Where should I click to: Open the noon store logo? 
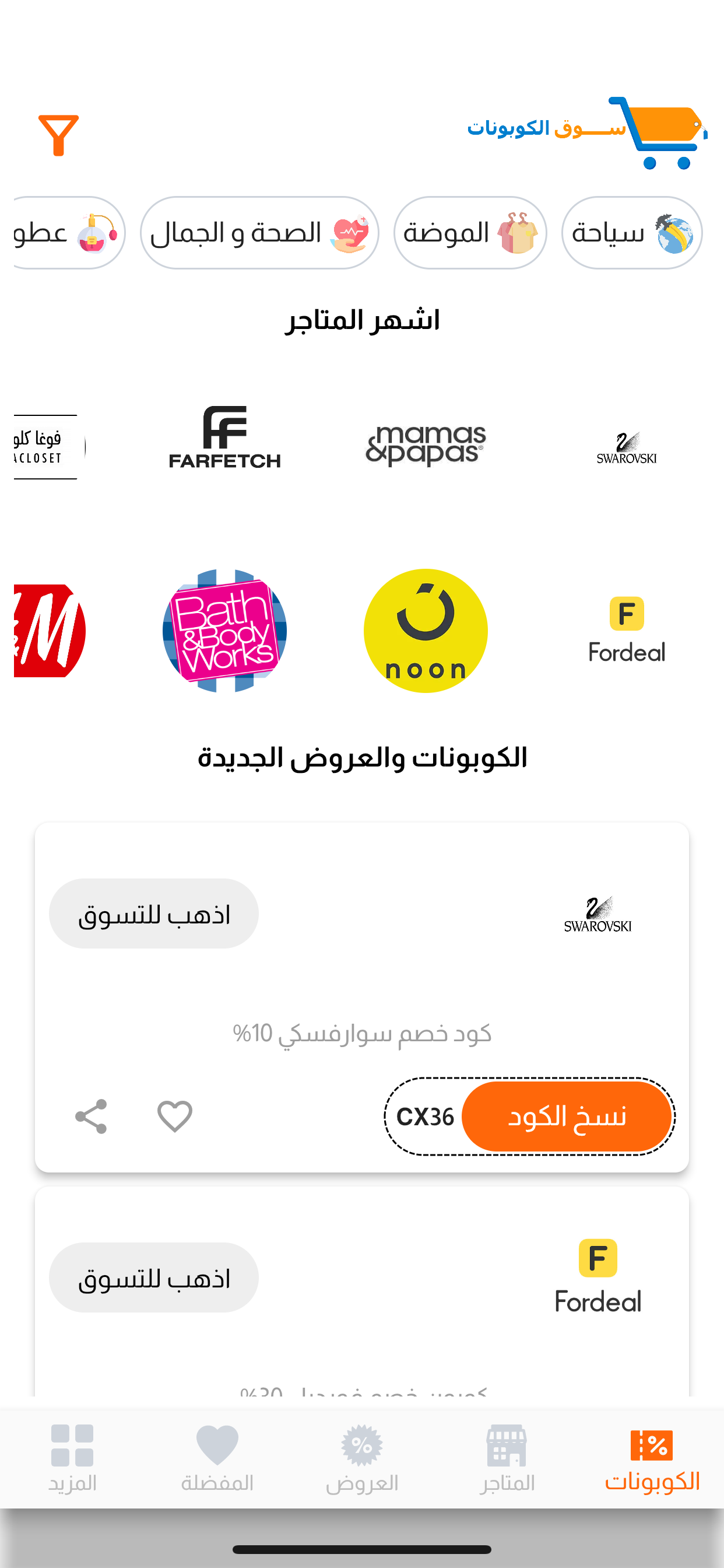click(x=426, y=631)
